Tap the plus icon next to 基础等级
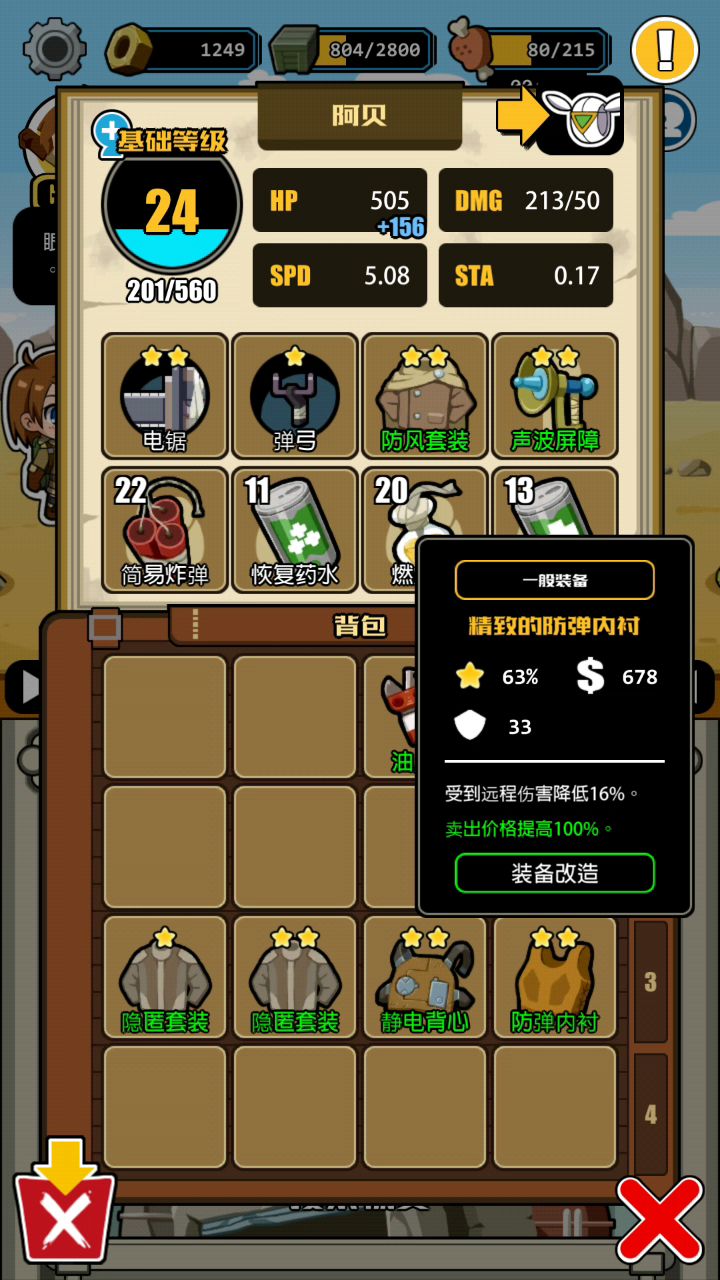 (110, 129)
